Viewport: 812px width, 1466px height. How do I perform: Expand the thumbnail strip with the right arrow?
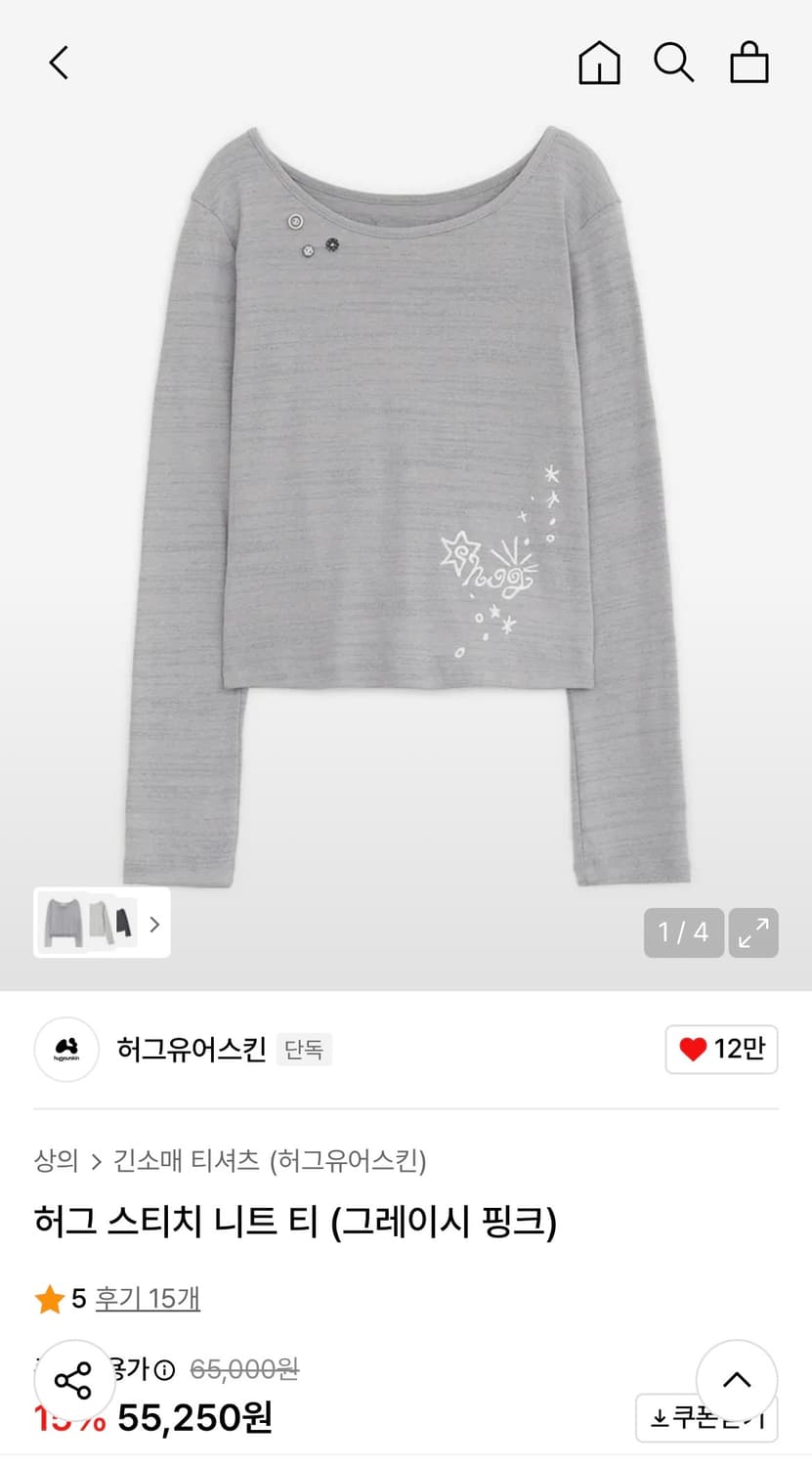(153, 924)
